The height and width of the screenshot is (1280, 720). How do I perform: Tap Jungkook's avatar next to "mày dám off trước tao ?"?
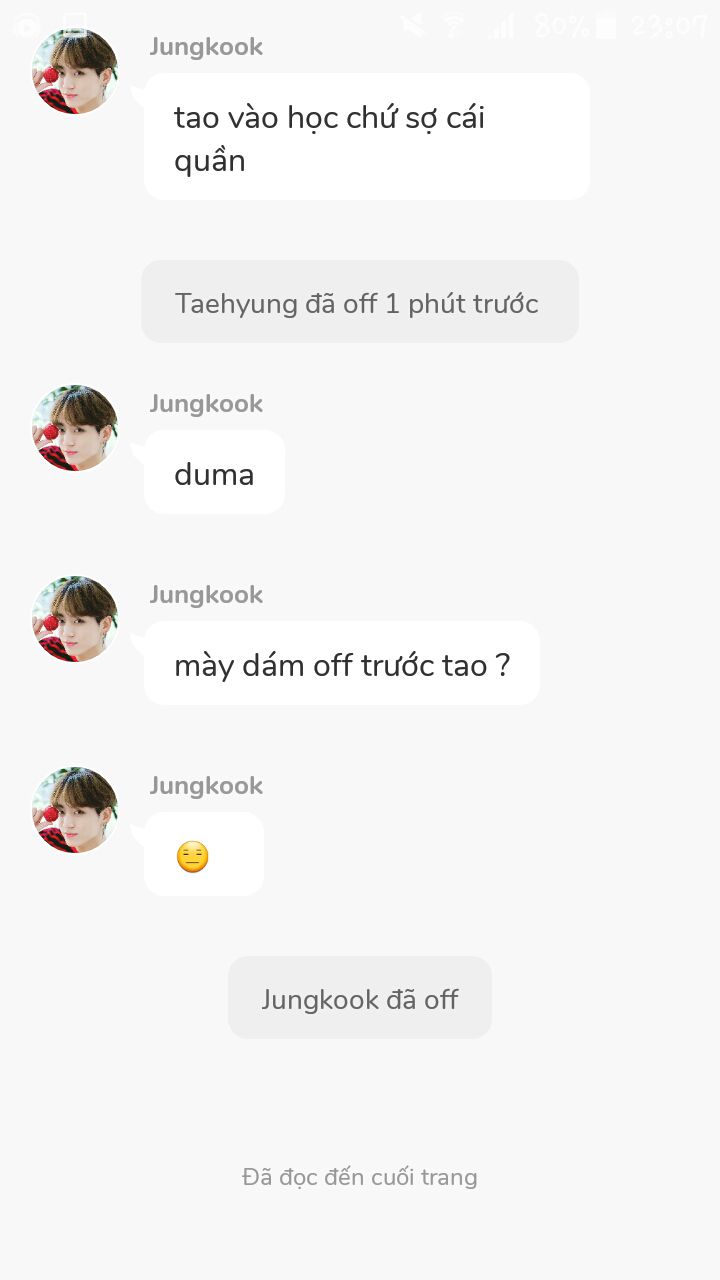click(75, 619)
